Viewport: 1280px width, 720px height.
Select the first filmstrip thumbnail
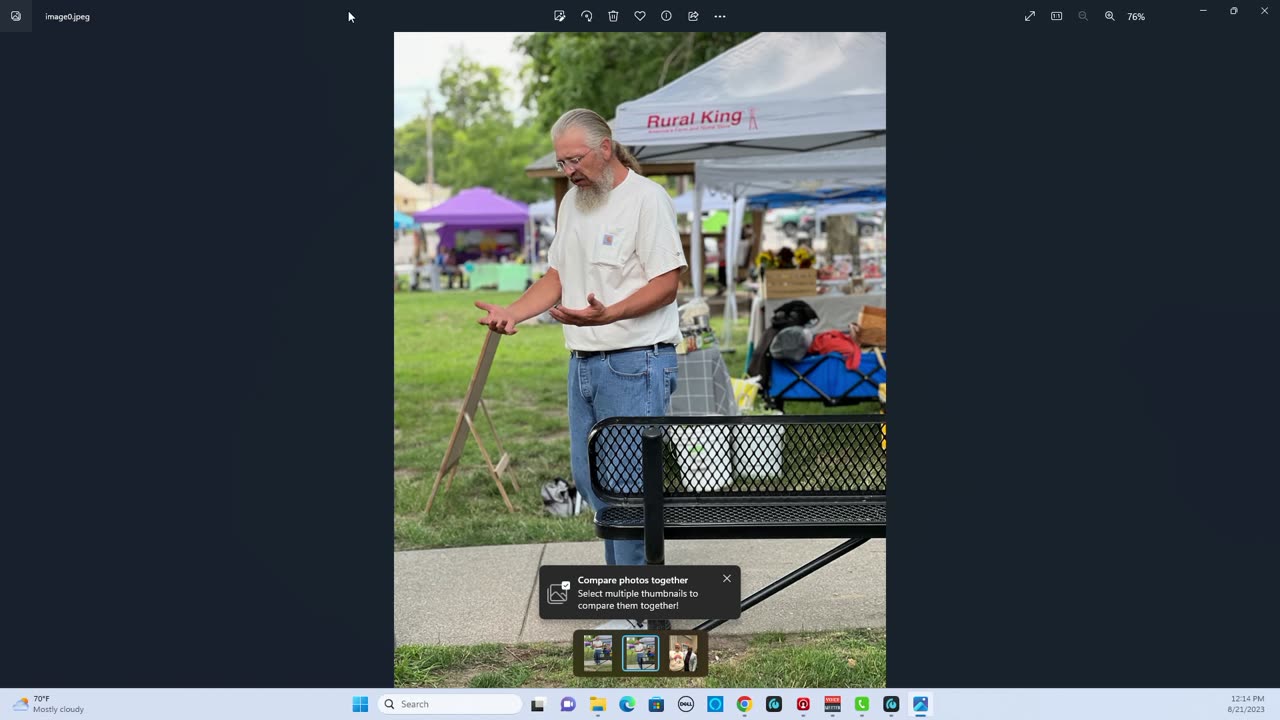pos(598,653)
